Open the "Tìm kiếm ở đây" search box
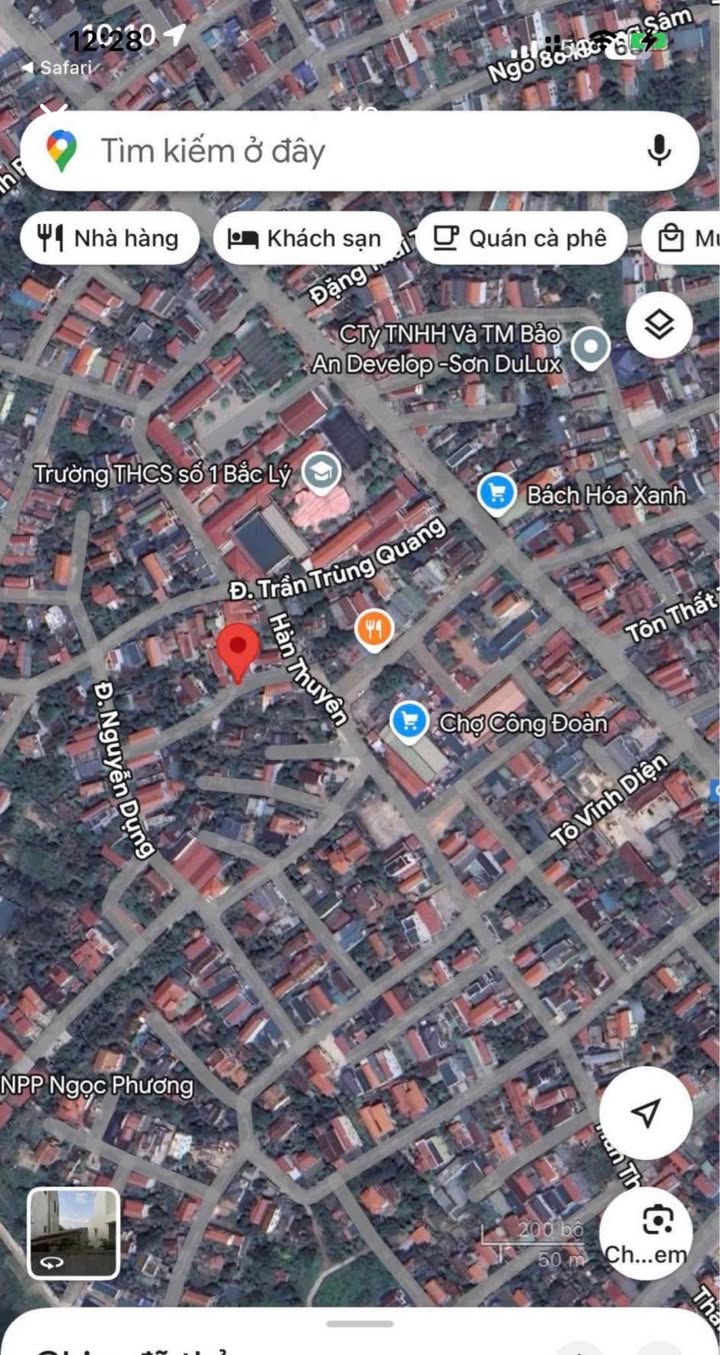The height and width of the screenshot is (1355, 720). point(340,151)
